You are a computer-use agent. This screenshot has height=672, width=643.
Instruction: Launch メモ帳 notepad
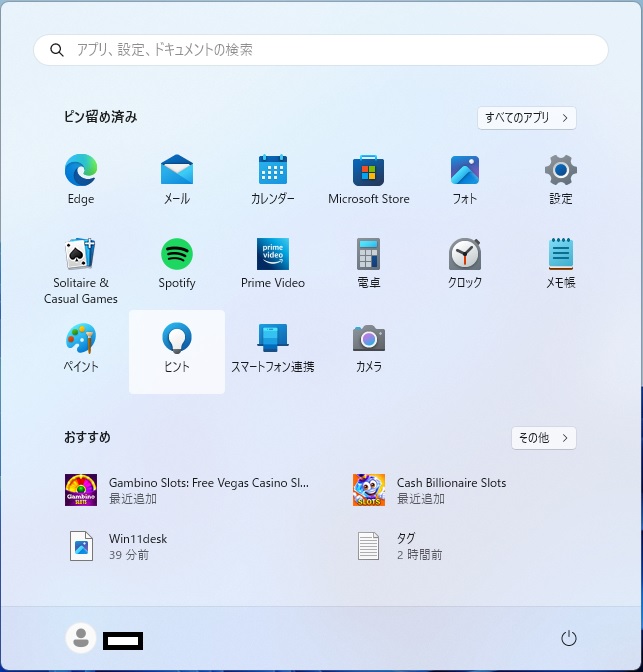point(561,263)
